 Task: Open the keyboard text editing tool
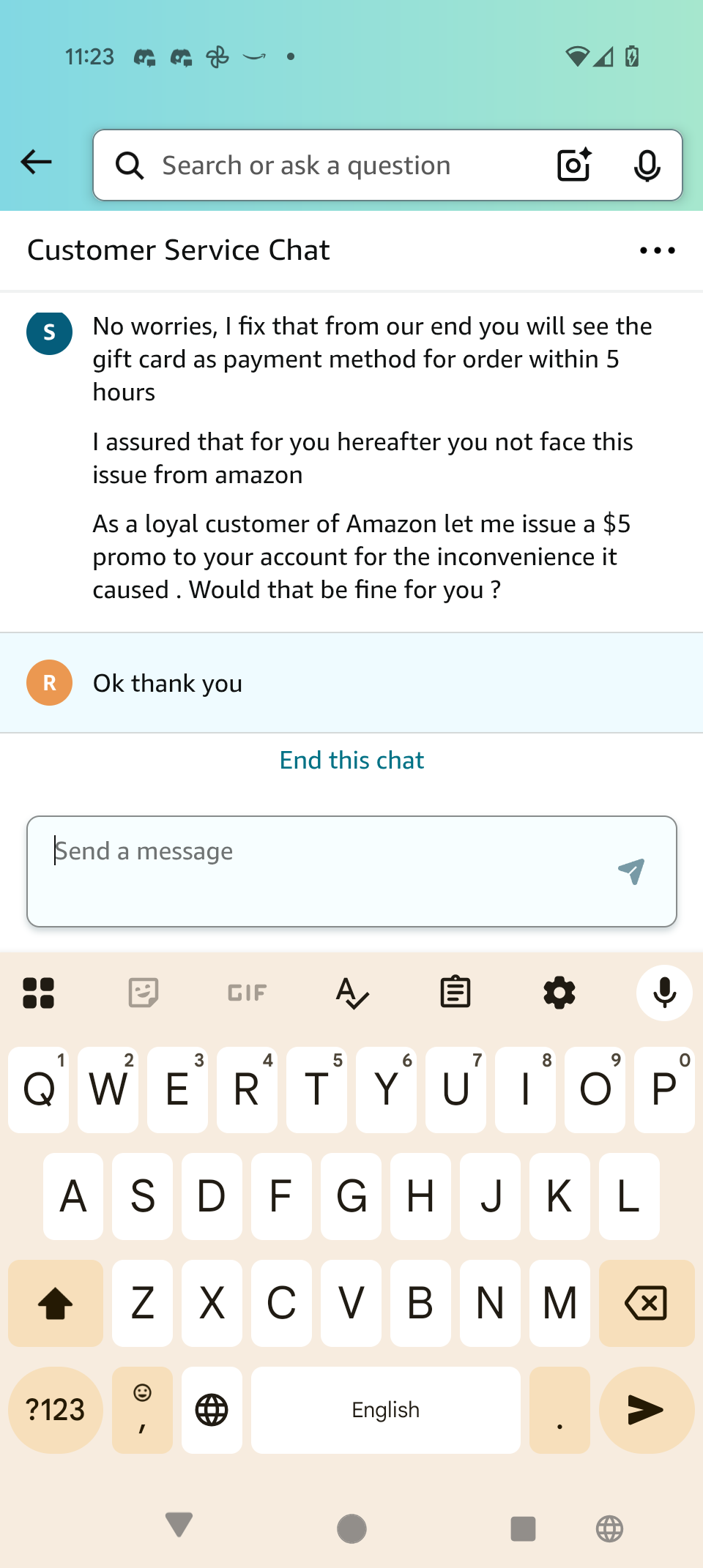coord(352,993)
